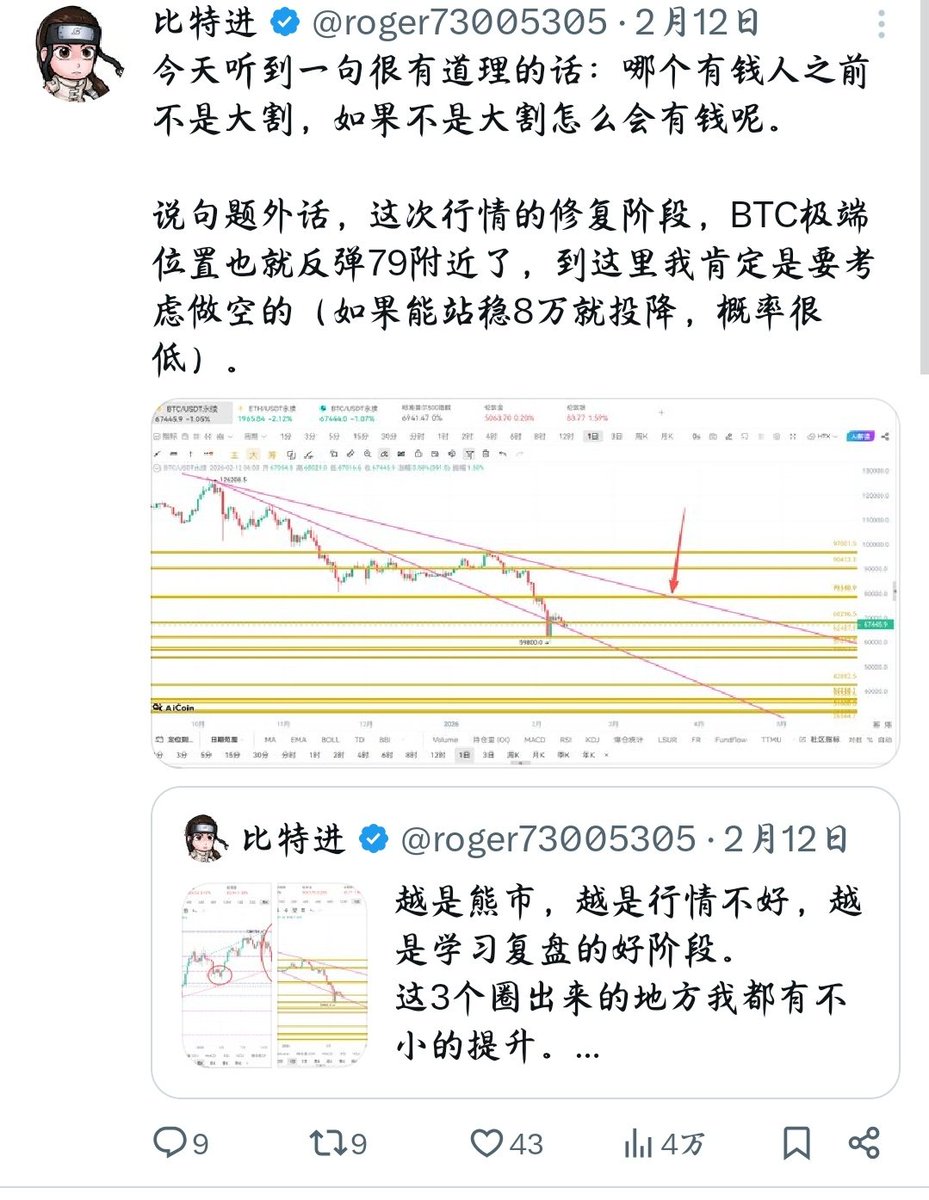929x1200 pixels.
Task: Bookmark this post
Action: [797, 1142]
